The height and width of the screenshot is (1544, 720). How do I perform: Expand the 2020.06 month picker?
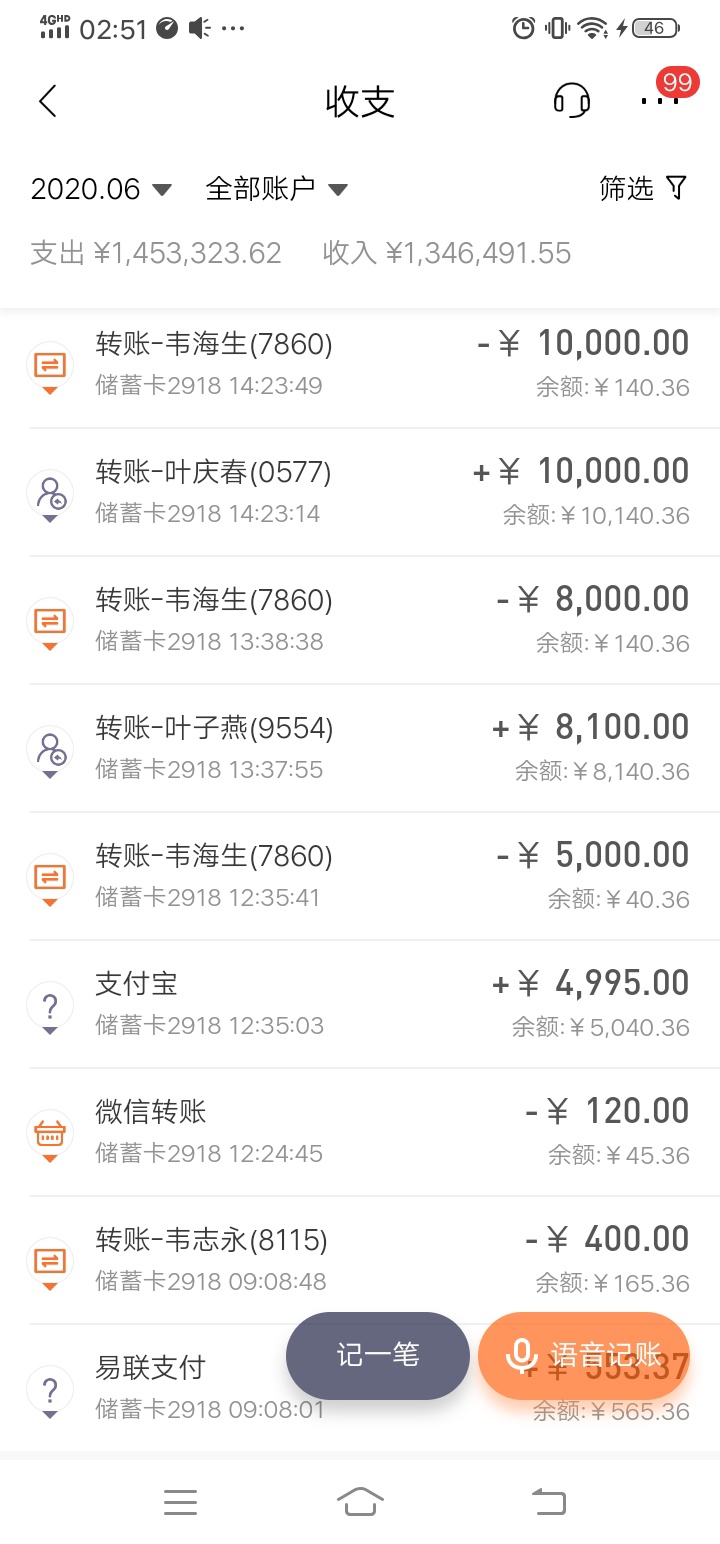pos(101,189)
